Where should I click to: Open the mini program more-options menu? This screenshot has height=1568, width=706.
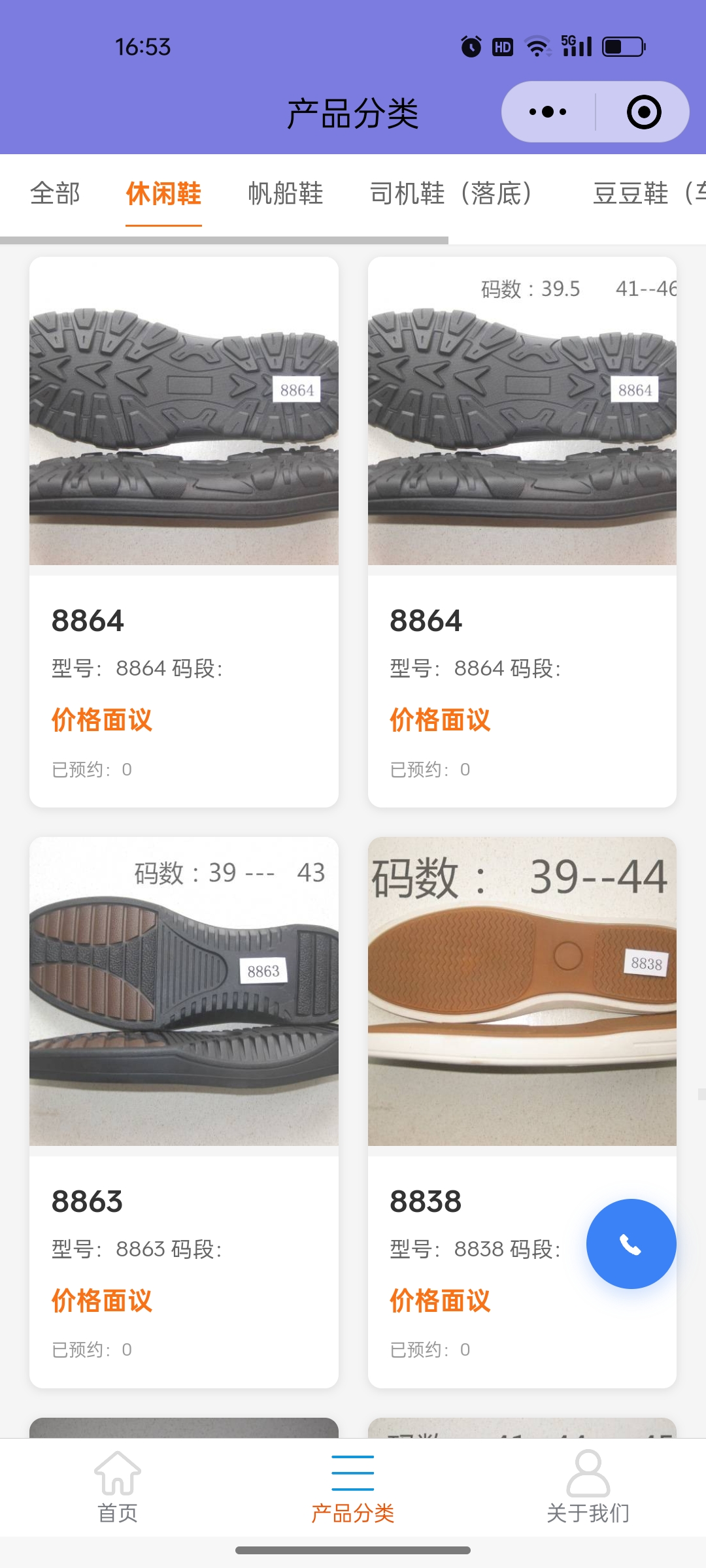pyautogui.click(x=548, y=112)
